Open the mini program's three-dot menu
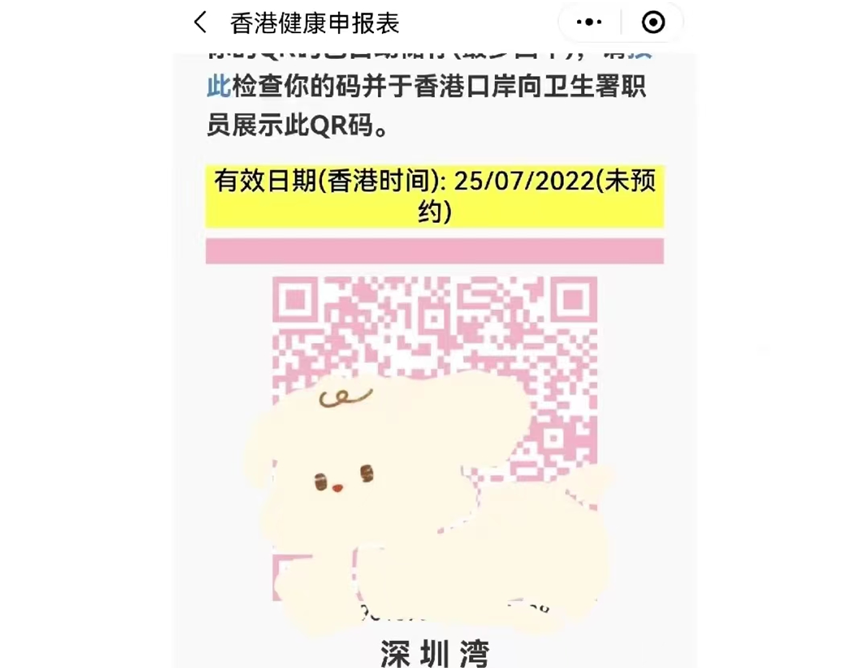The image size is (868, 670). (x=591, y=22)
